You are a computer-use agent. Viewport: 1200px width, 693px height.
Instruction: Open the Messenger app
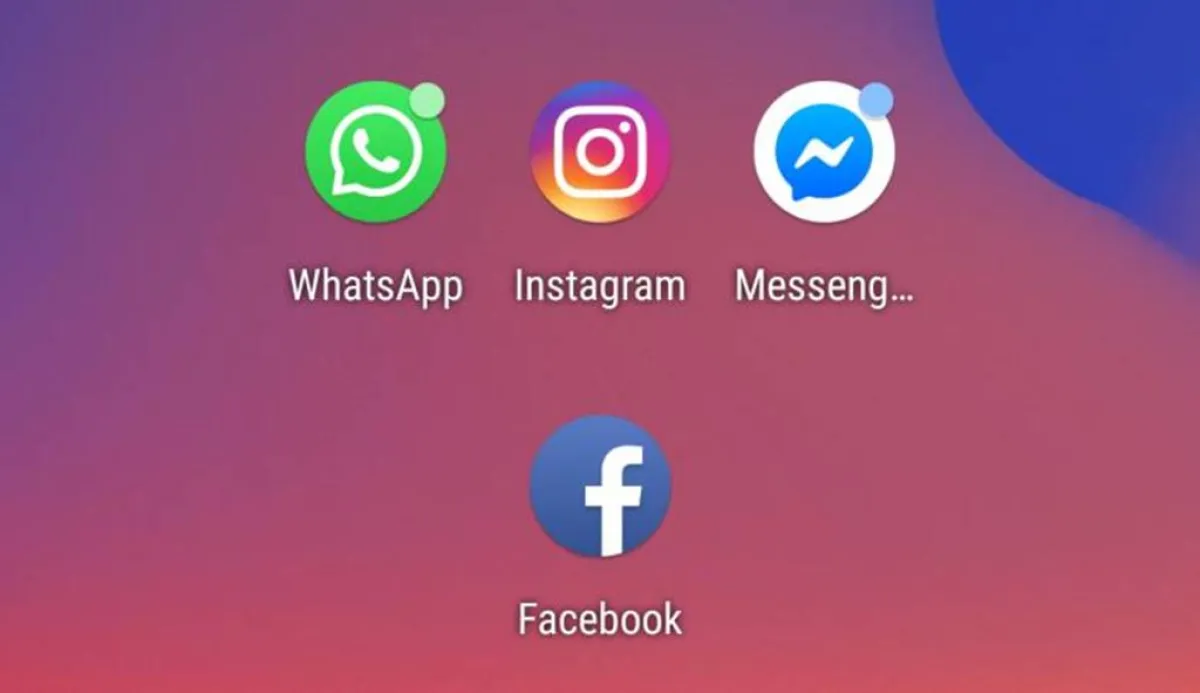click(824, 153)
